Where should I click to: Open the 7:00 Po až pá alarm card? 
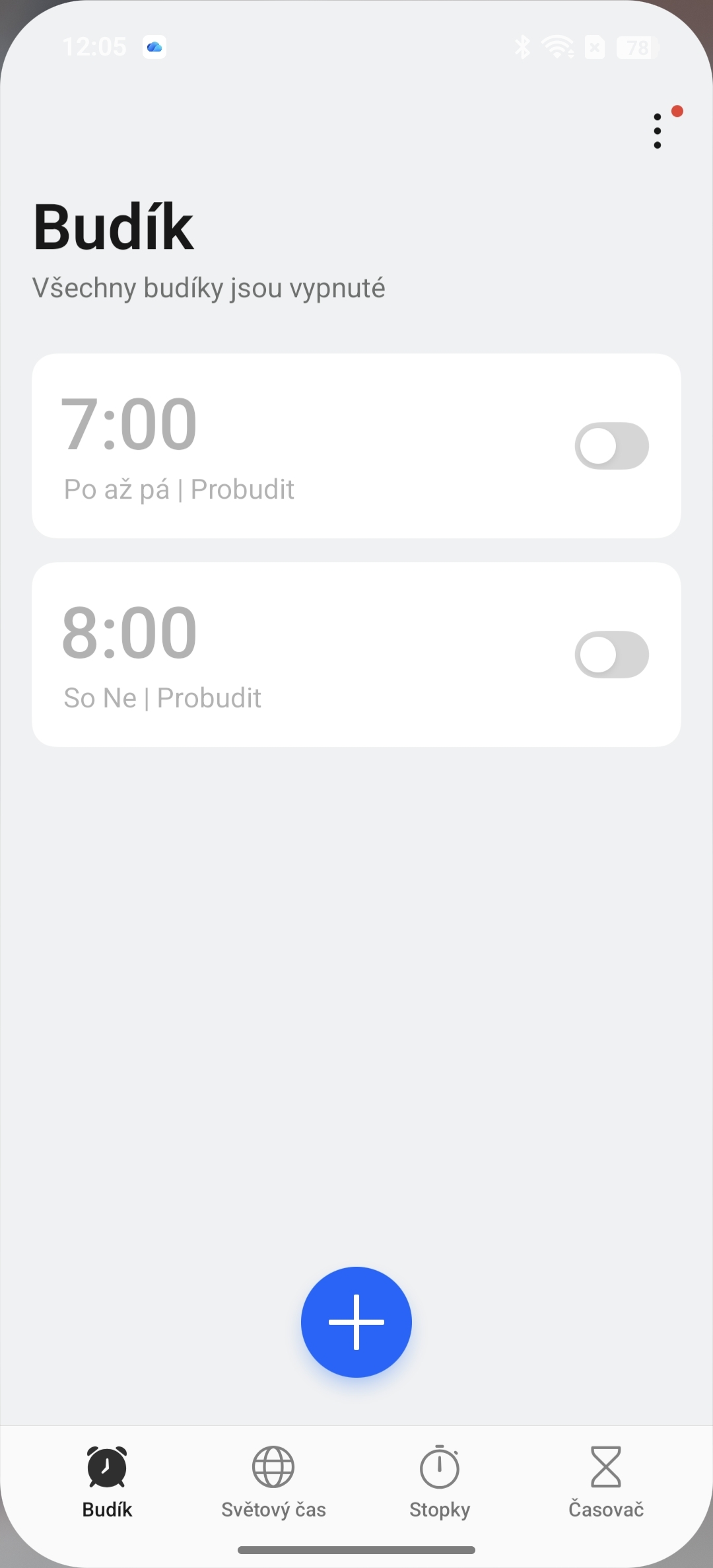click(264, 446)
